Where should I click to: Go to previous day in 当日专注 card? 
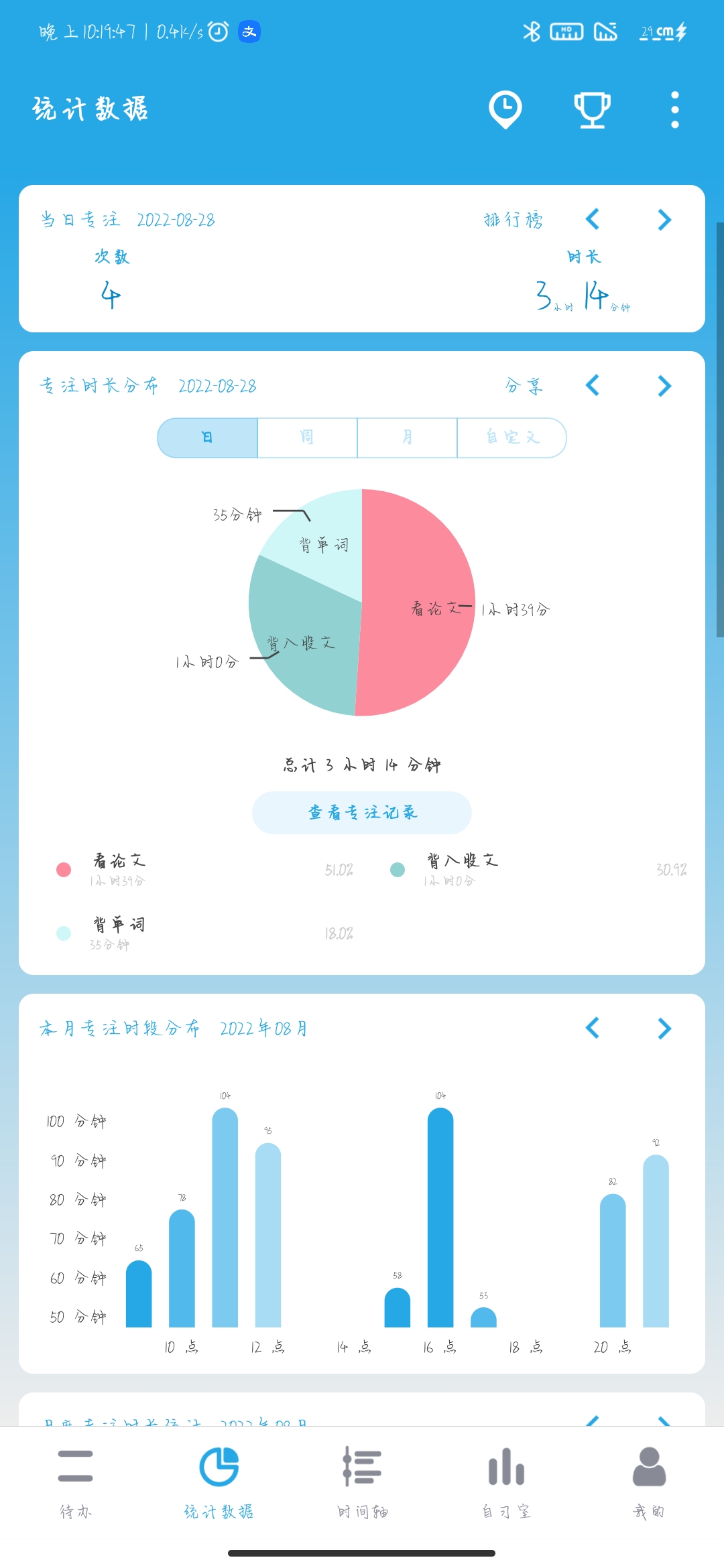(593, 219)
